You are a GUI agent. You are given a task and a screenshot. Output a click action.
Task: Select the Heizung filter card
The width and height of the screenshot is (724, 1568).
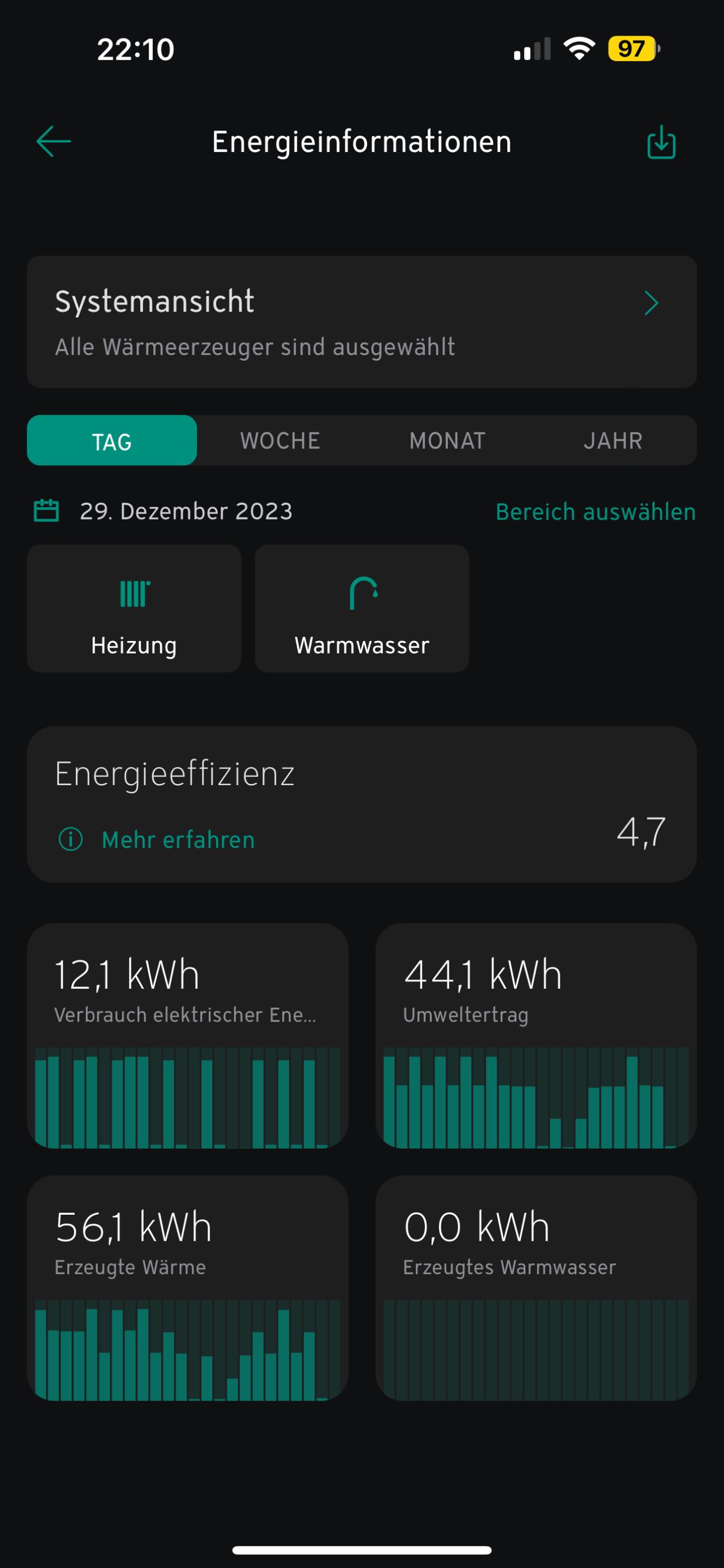coord(134,609)
